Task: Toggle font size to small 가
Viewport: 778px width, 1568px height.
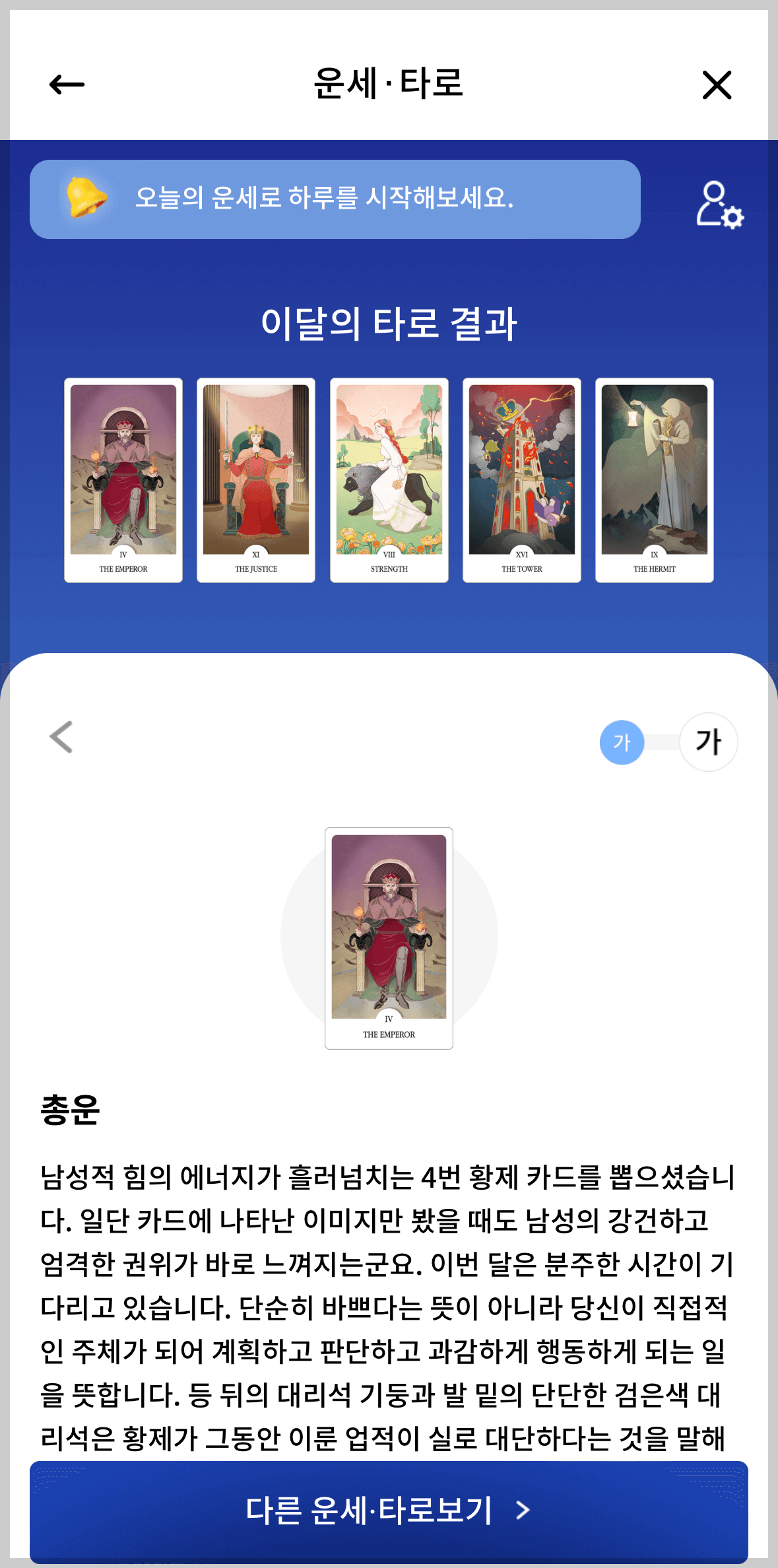Action: [621, 742]
